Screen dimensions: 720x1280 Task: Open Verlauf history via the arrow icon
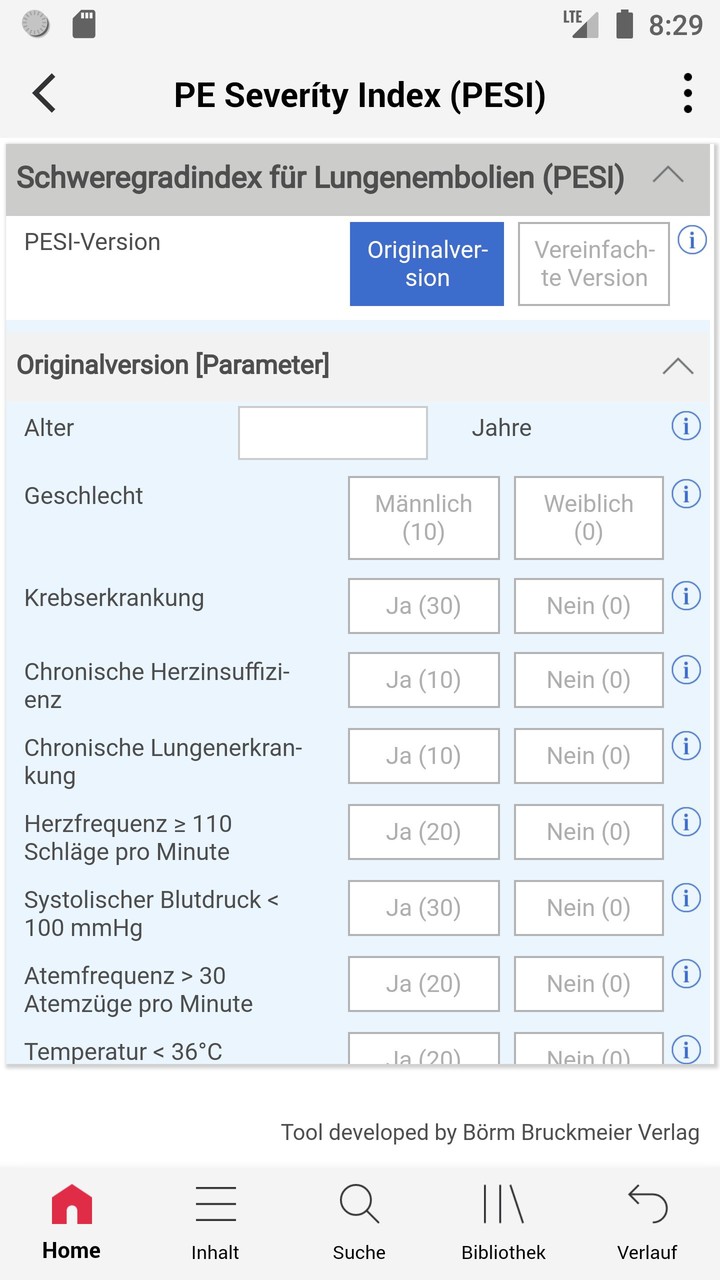647,1203
